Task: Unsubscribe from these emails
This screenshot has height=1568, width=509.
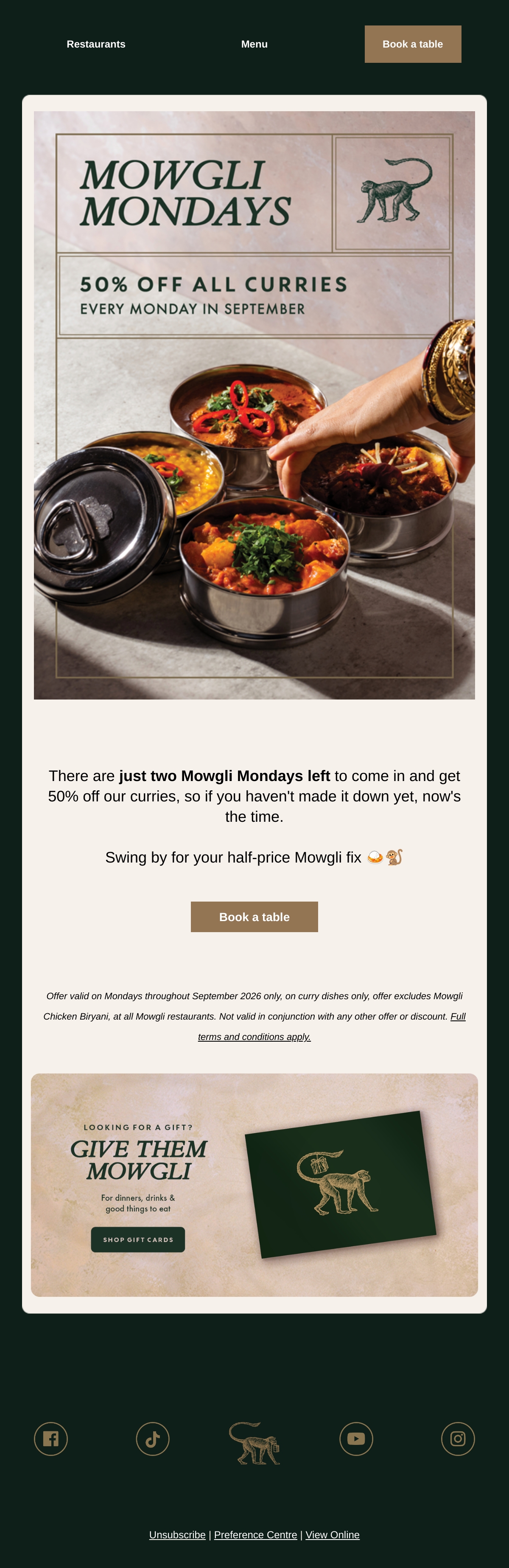Action: coord(178,1534)
